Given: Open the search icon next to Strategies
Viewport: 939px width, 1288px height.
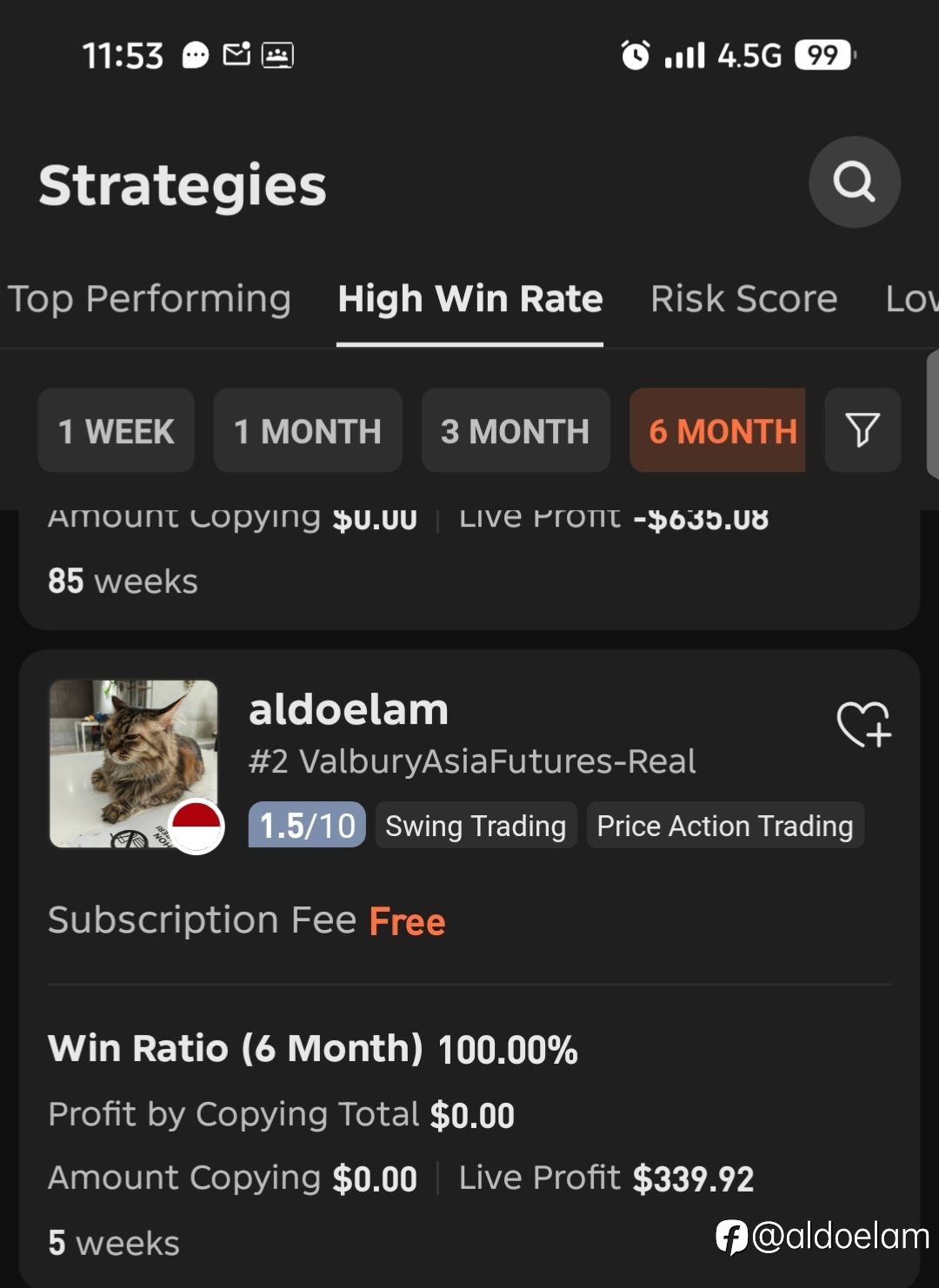Looking at the screenshot, I should (x=855, y=182).
